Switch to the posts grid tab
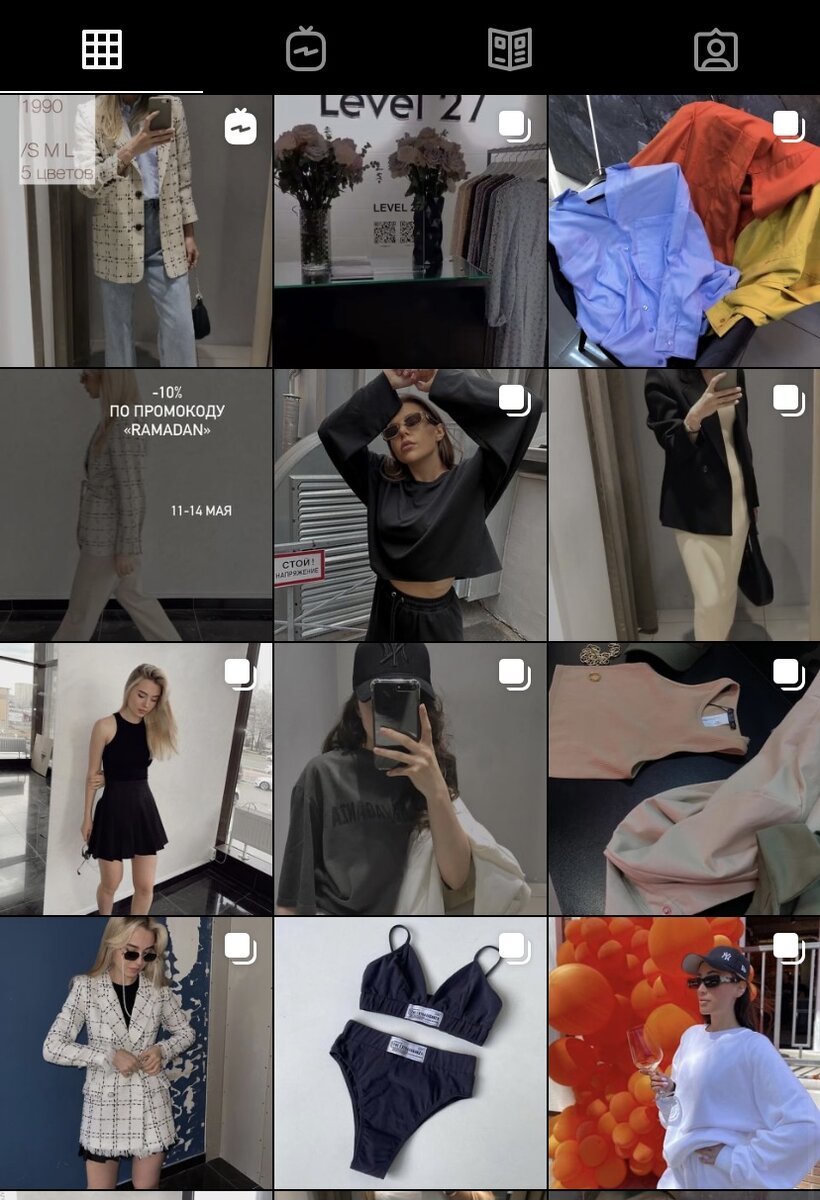The width and height of the screenshot is (820, 1200). click(x=102, y=49)
